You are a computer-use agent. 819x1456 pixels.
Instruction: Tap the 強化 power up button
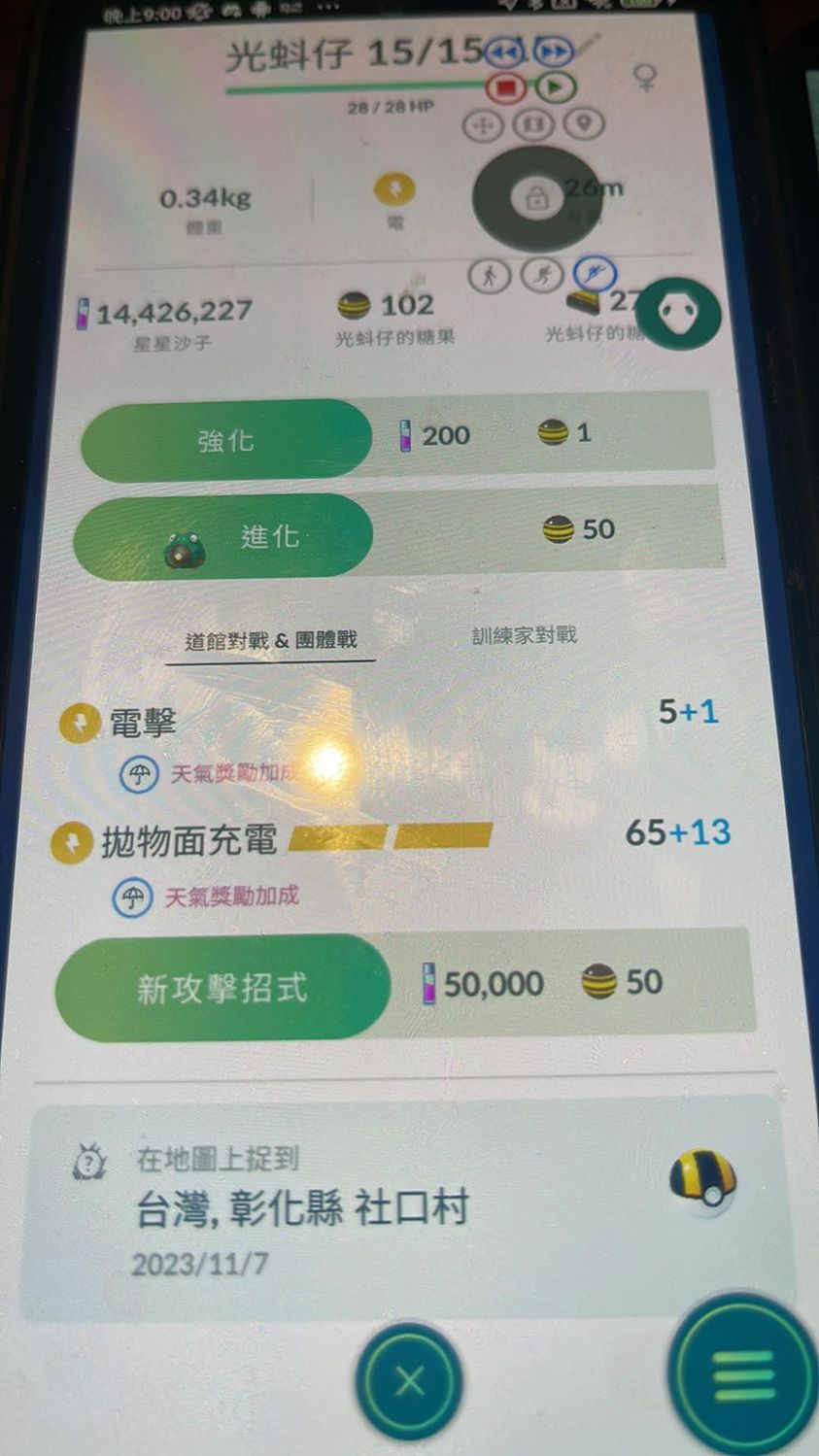click(x=225, y=440)
